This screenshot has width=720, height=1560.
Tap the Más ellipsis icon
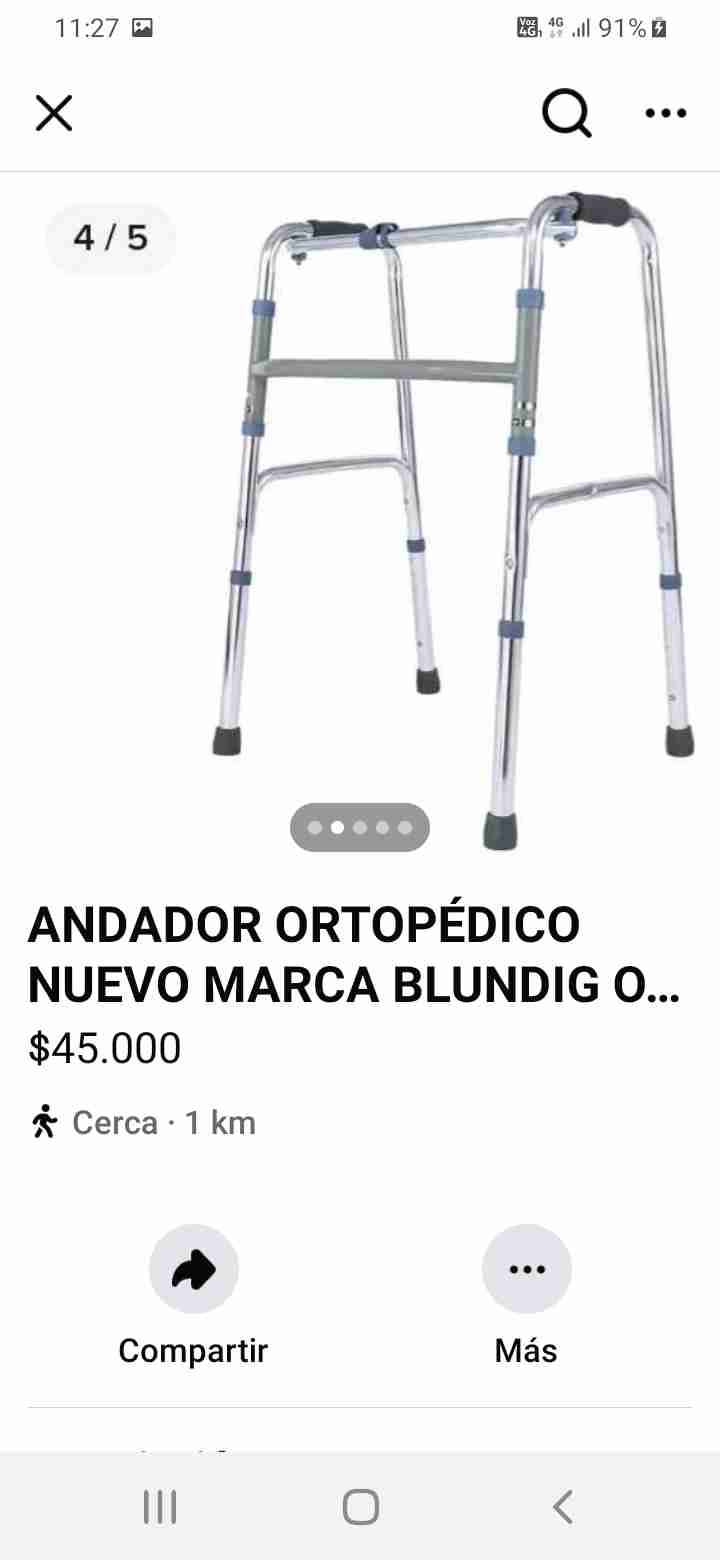click(526, 1268)
